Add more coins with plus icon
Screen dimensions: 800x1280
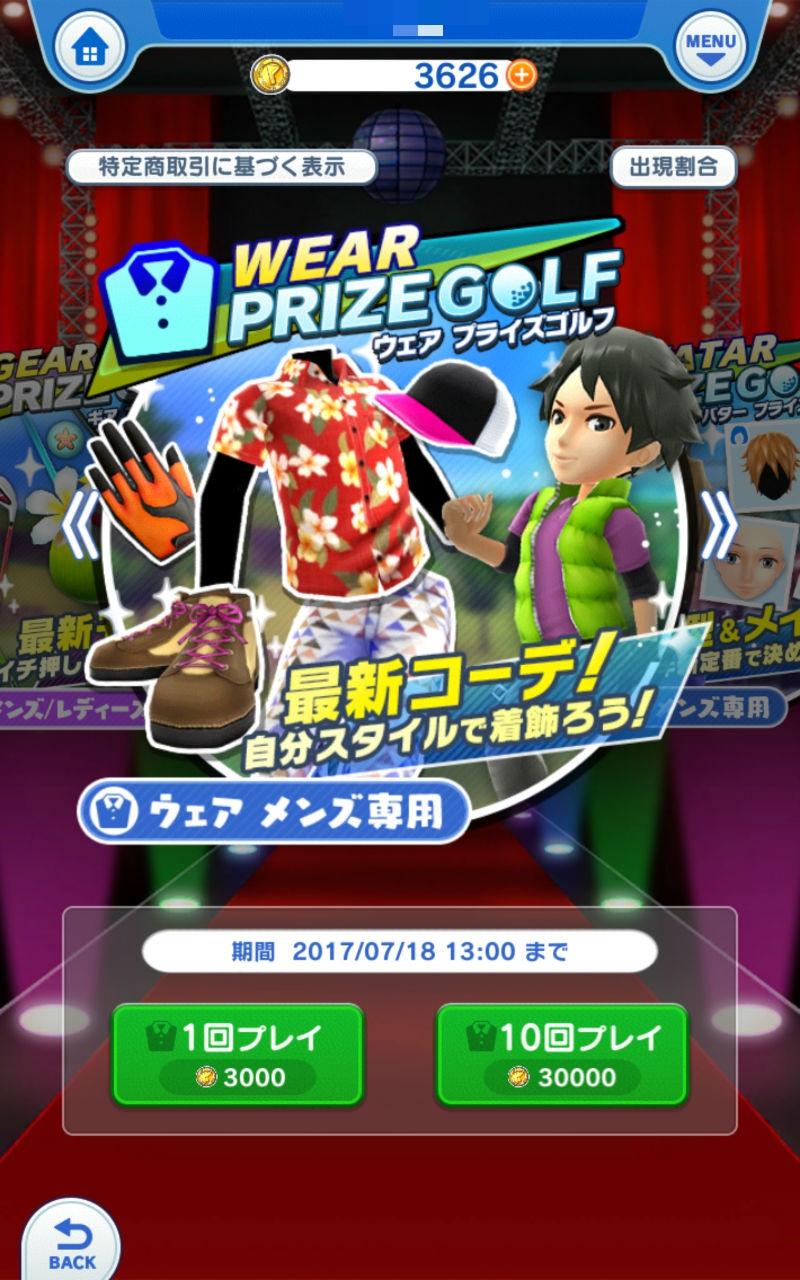[521, 75]
